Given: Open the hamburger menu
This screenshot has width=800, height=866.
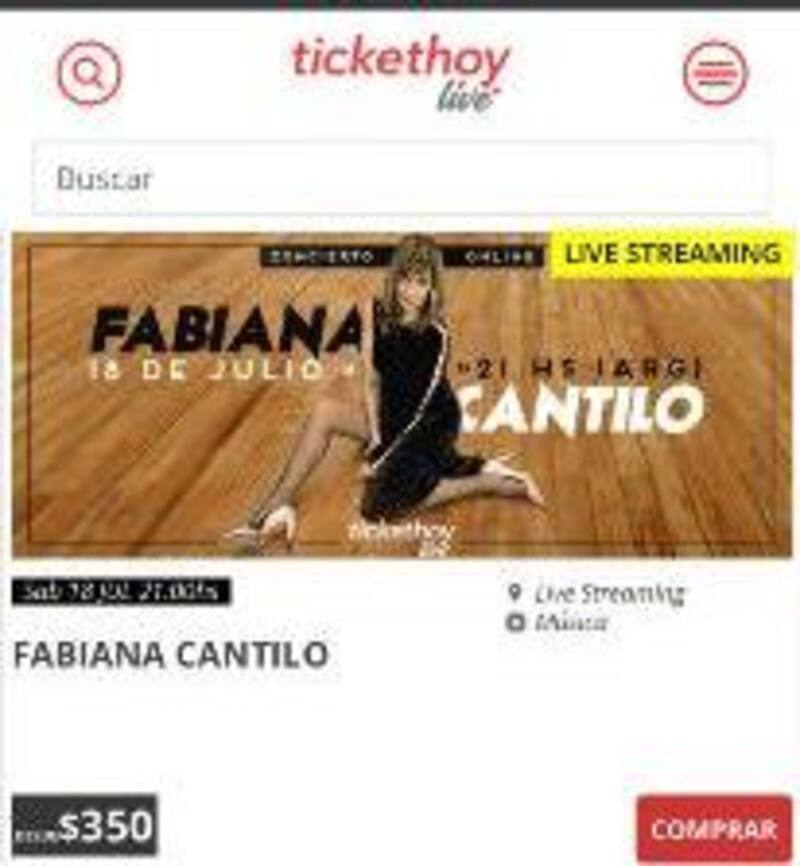Looking at the screenshot, I should tap(716, 73).
